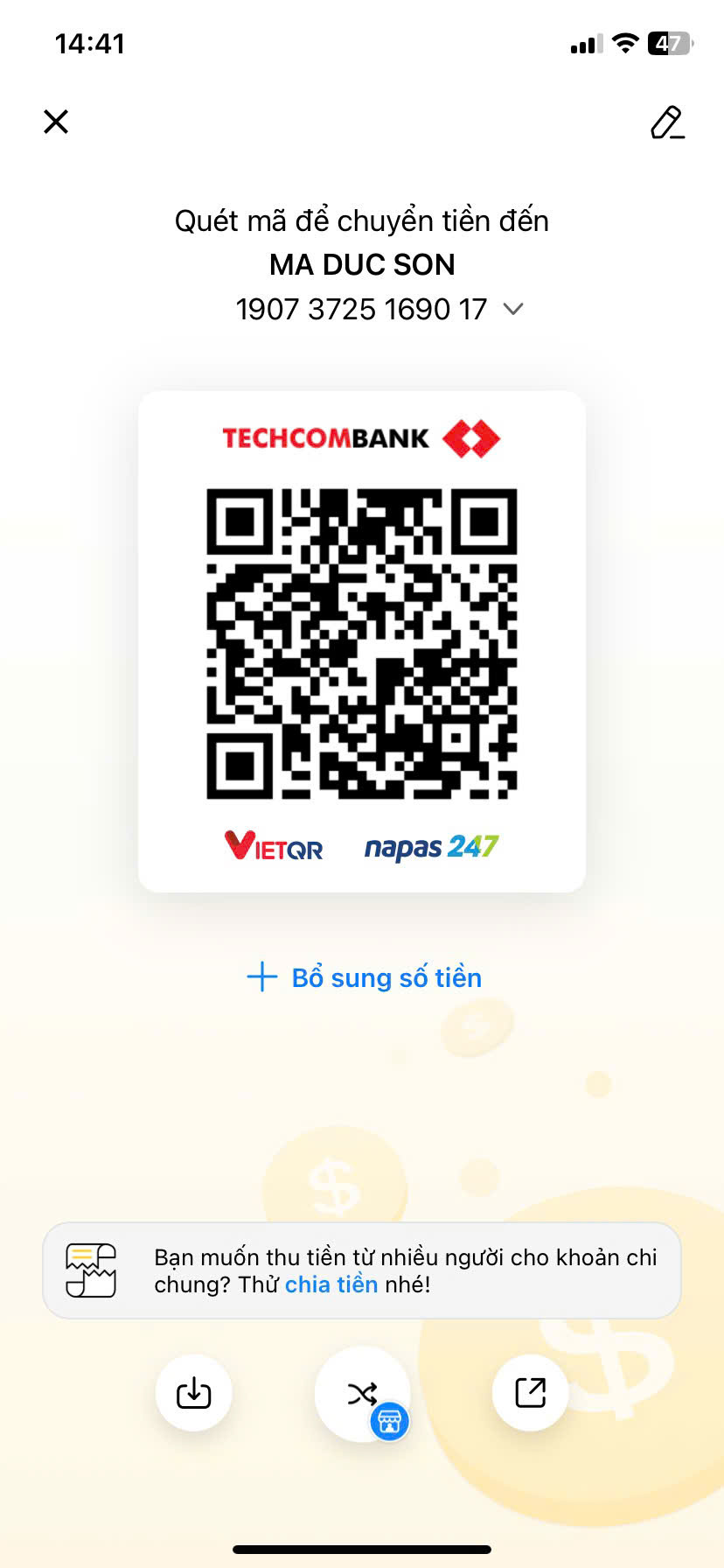724x1568 pixels.
Task: Tap Bổ sung số tiền to add amount
Action: tap(364, 977)
